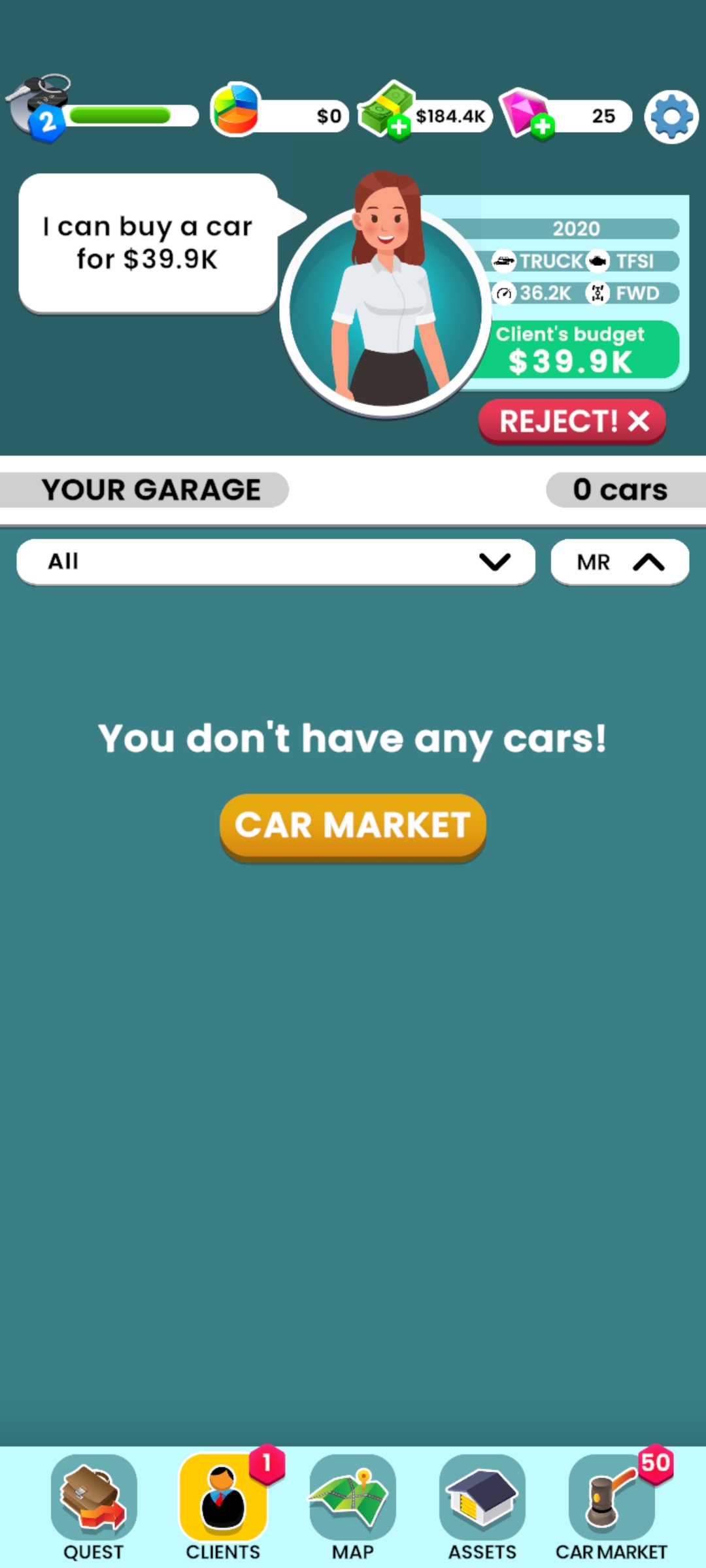This screenshot has height=1568, width=706.
Task: Add more cash with the green plus
Action: coord(399,127)
